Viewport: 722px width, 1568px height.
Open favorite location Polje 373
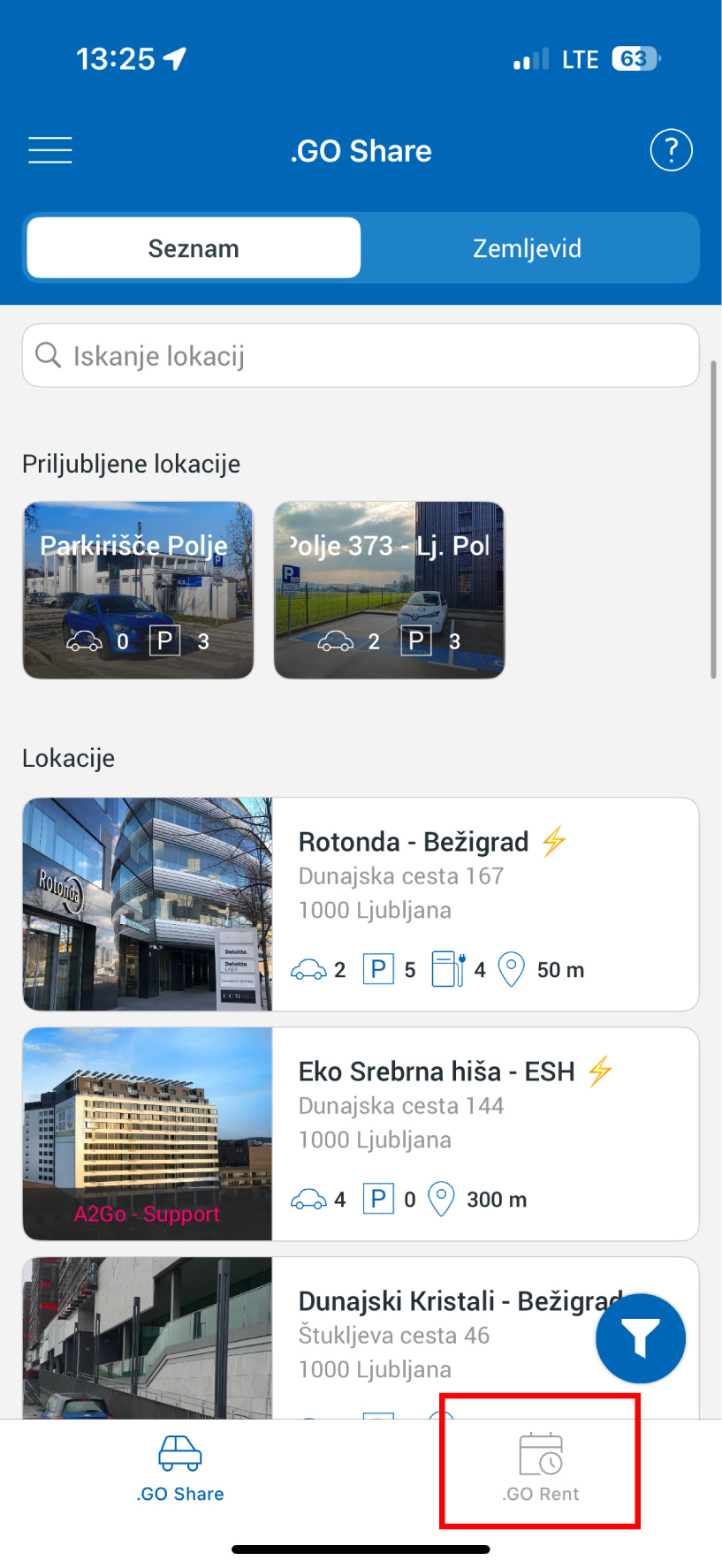[x=389, y=590]
